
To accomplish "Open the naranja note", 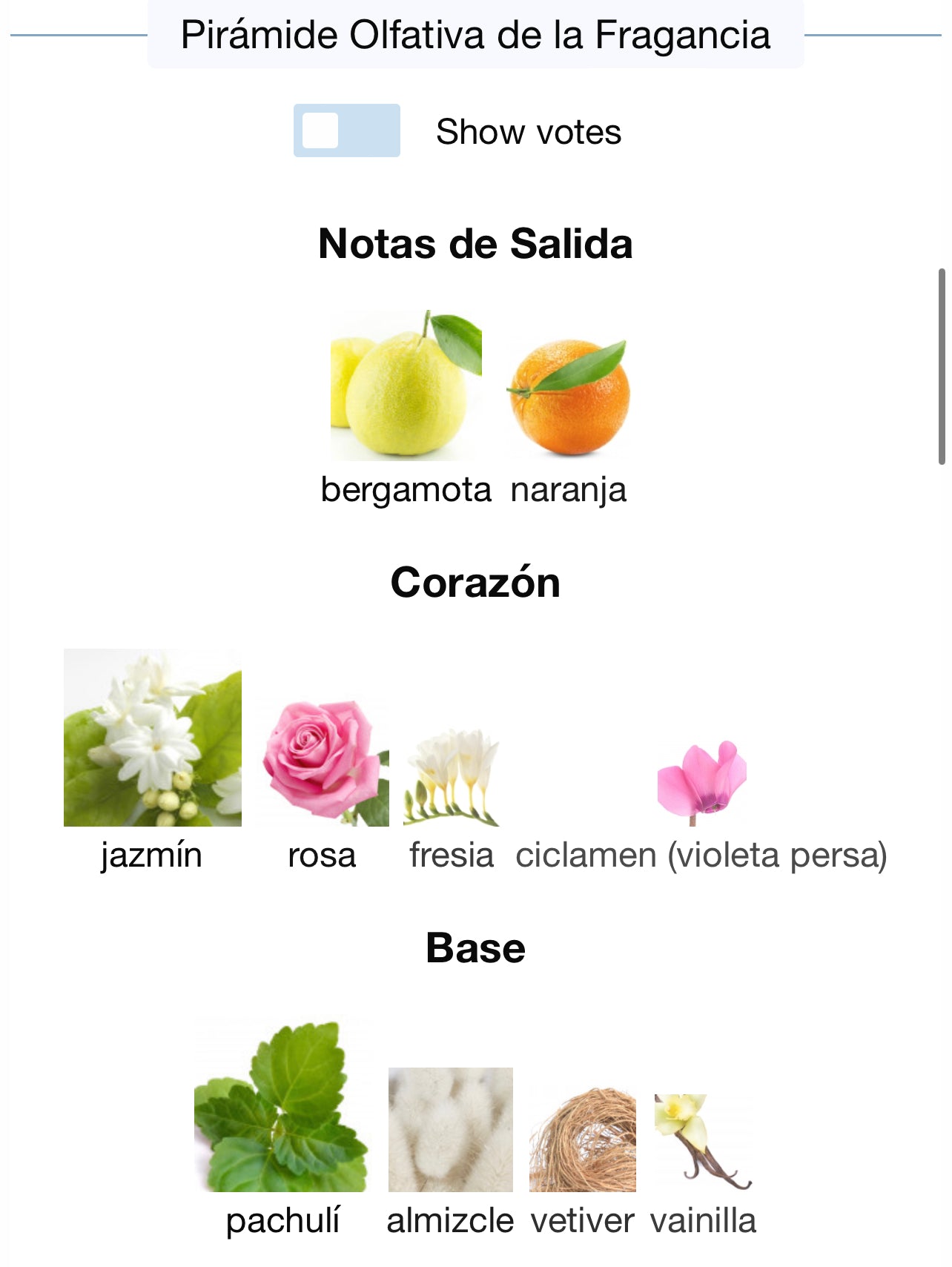I will (569, 397).
